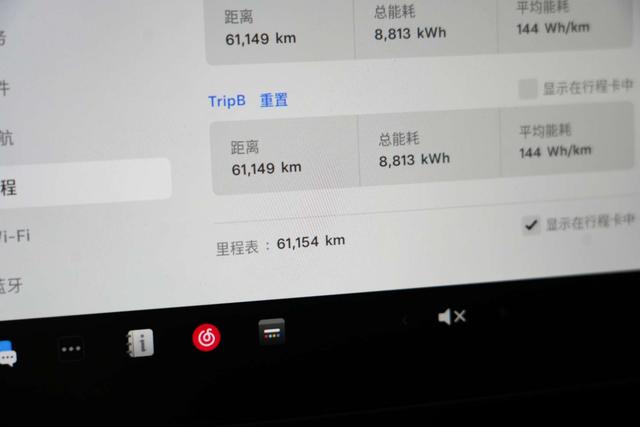Open the three-dots app launcher
Screen dimensions: 640x427
click(x=70, y=350)
